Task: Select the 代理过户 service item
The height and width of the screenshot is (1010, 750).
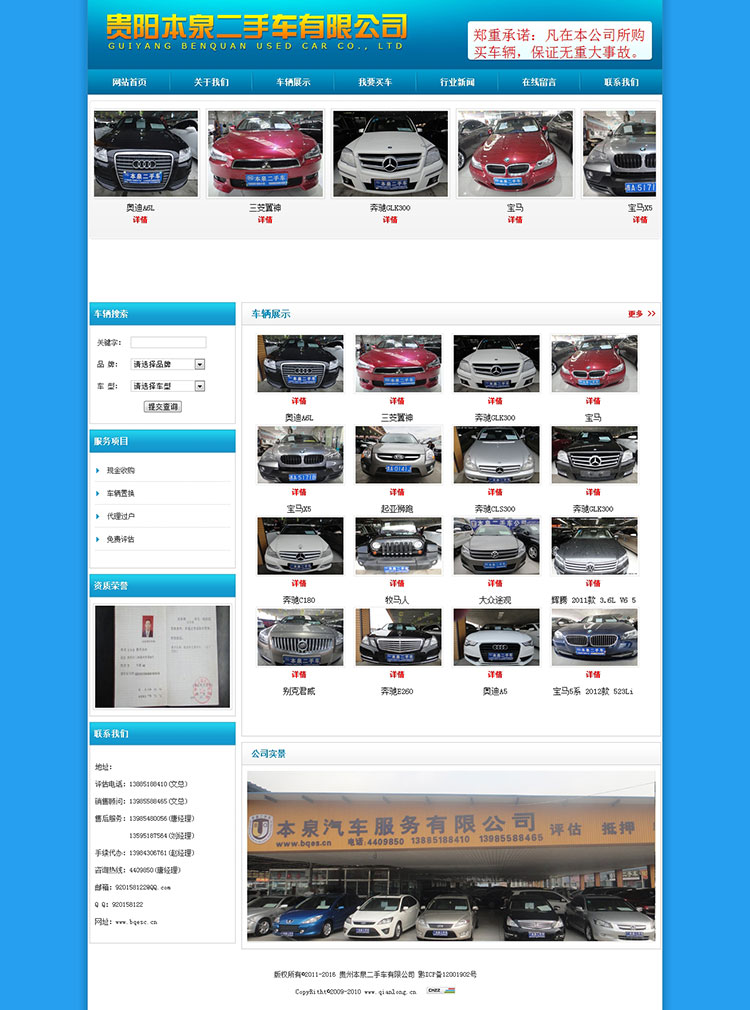Action: pyautogui.click(x=121, y=516)
